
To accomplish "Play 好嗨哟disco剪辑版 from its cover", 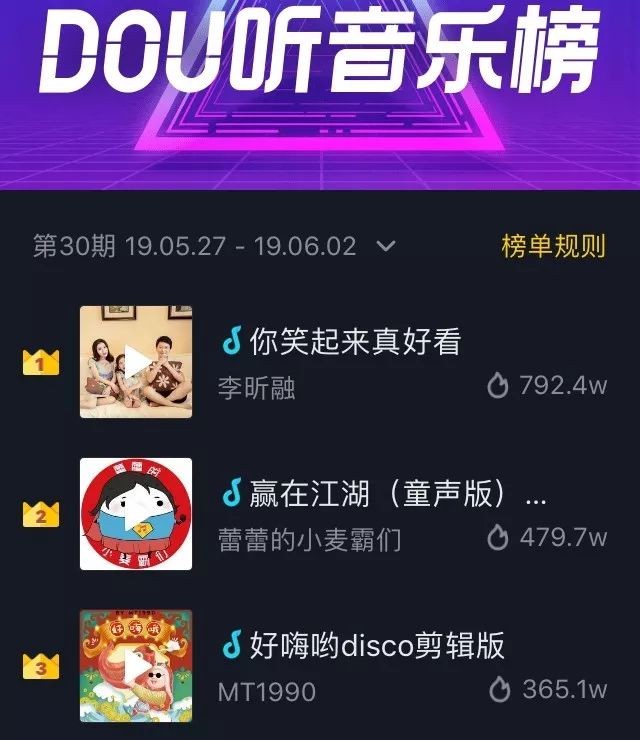I will point(136,666).
